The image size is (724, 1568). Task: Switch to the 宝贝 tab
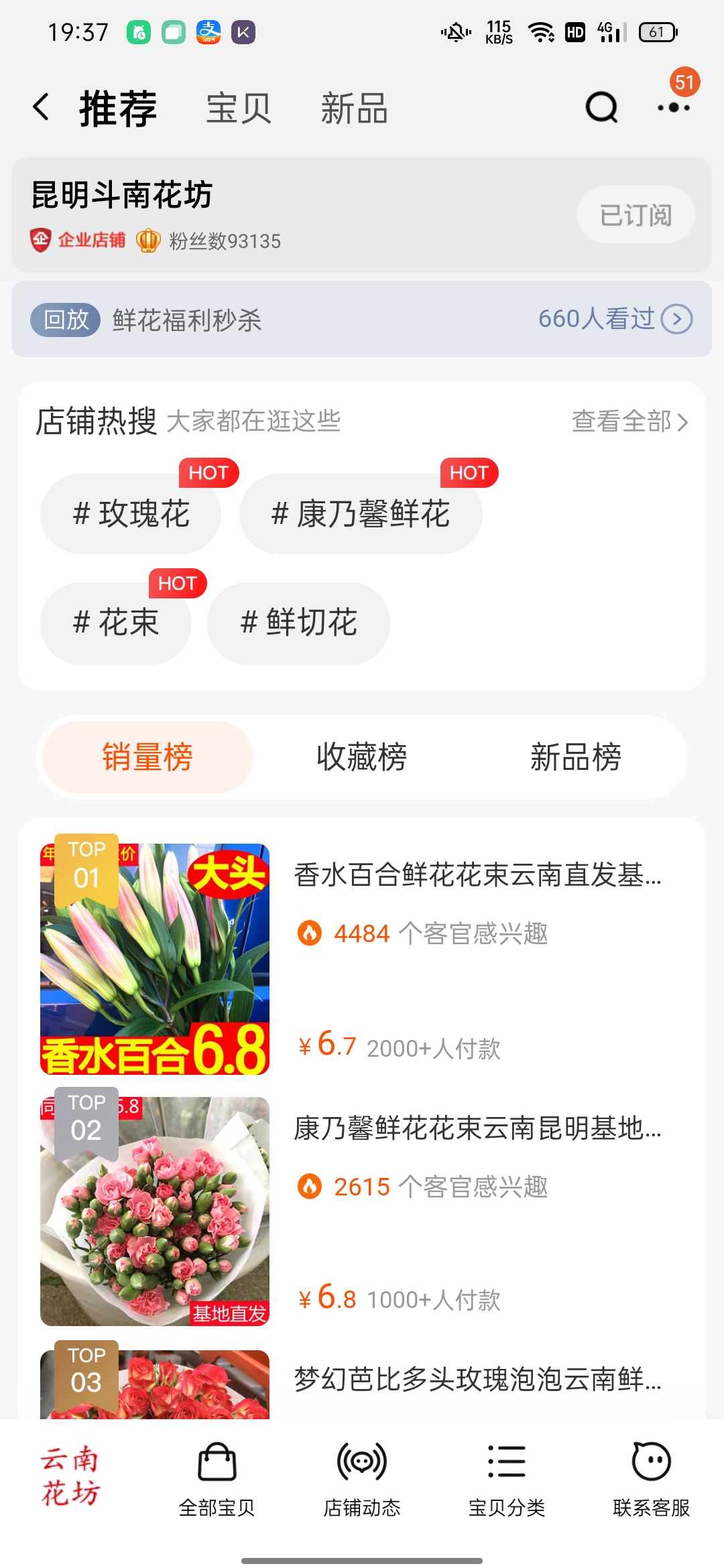(x=239, y=109)
